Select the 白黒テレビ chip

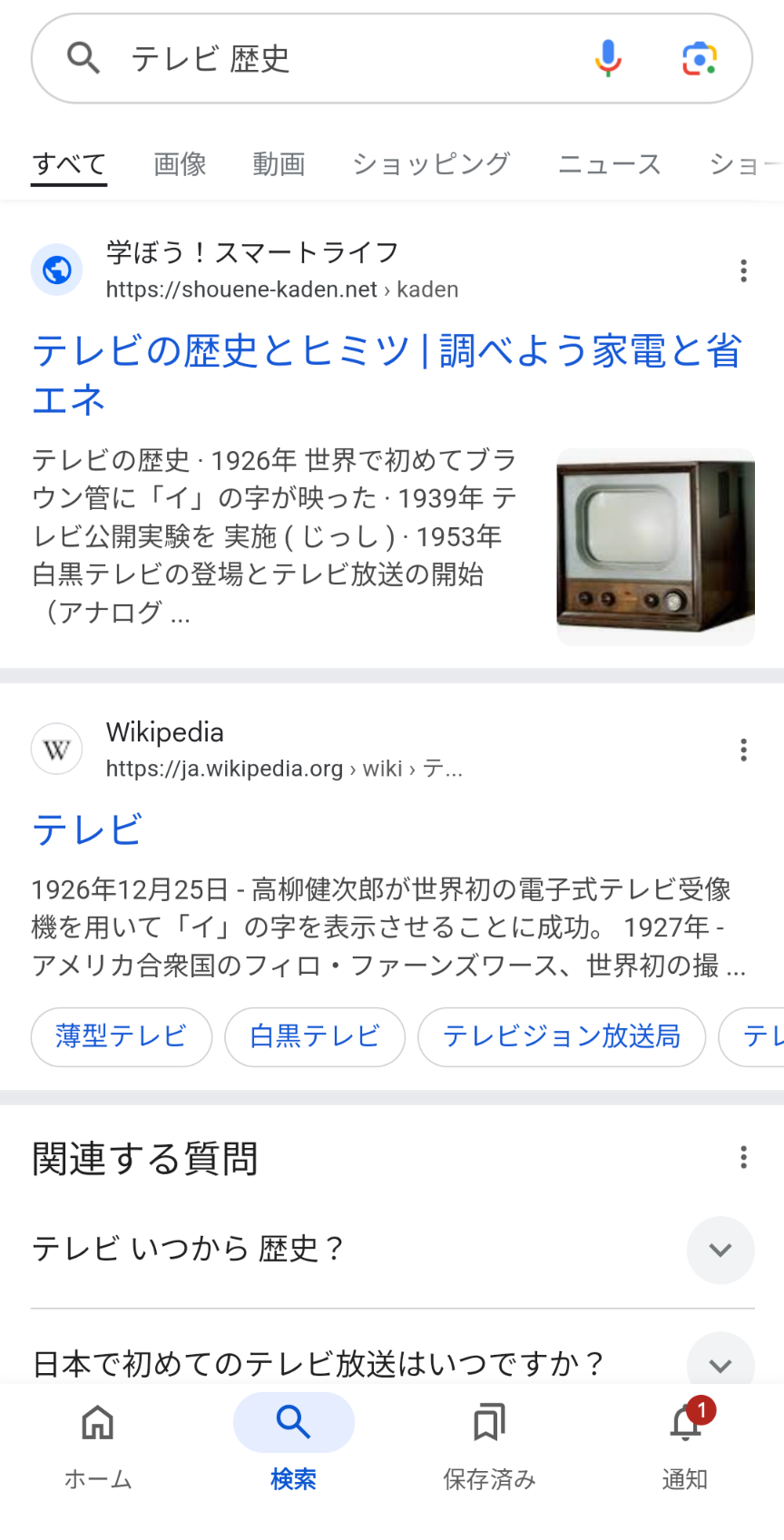(314, 1036)
